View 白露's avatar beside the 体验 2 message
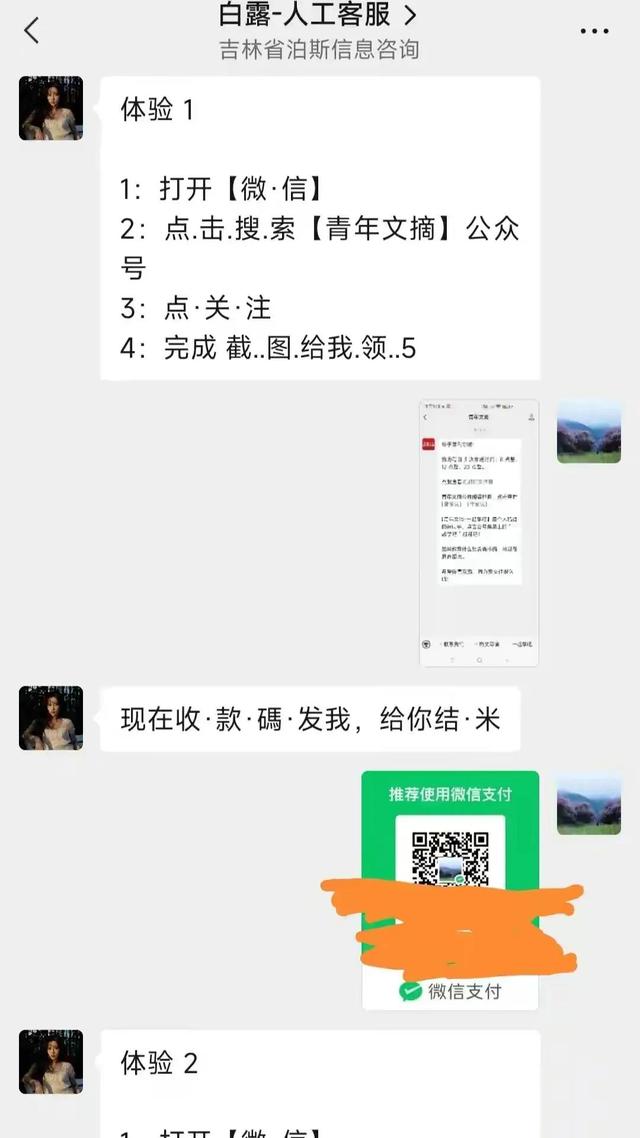 coord(51,1062)
